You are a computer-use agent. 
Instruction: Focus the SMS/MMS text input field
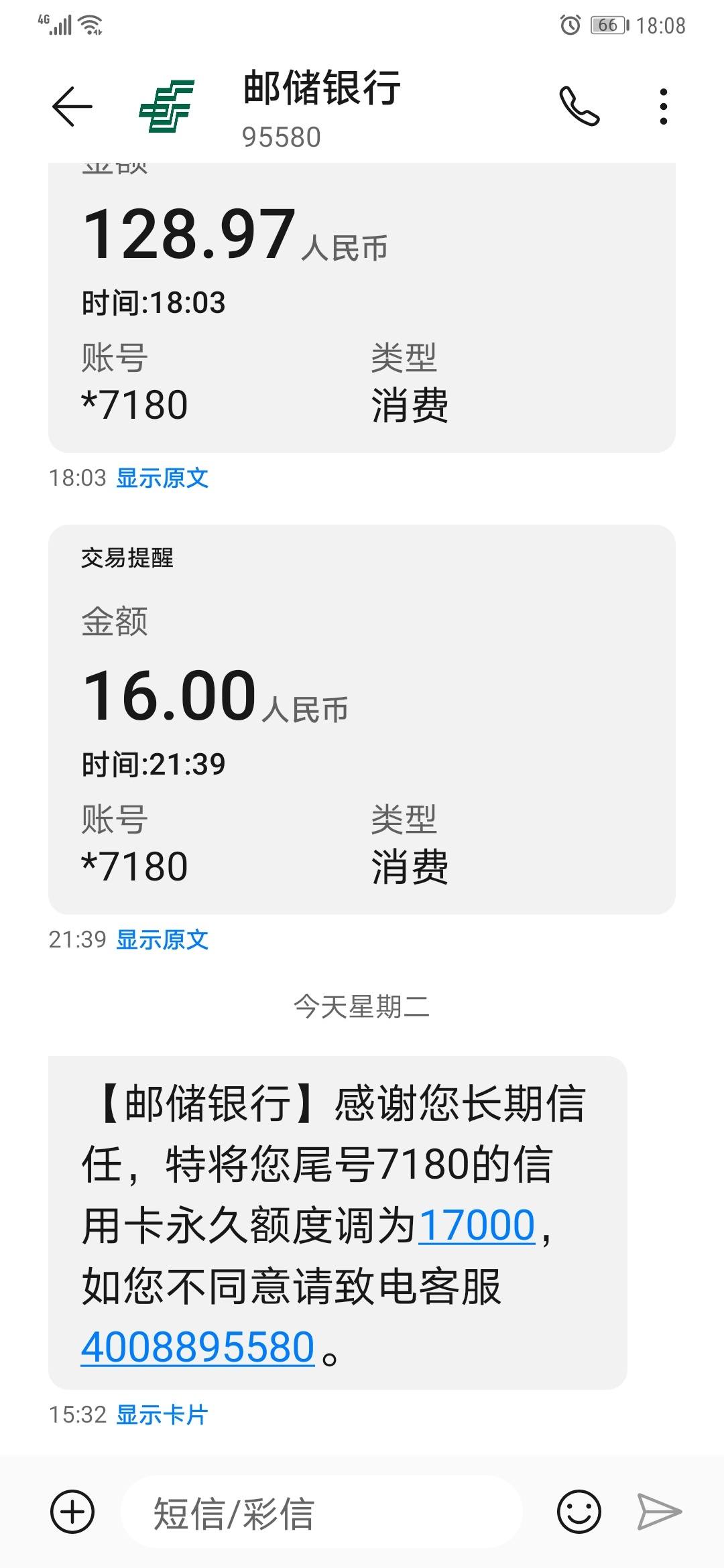tap(322, 1512)
